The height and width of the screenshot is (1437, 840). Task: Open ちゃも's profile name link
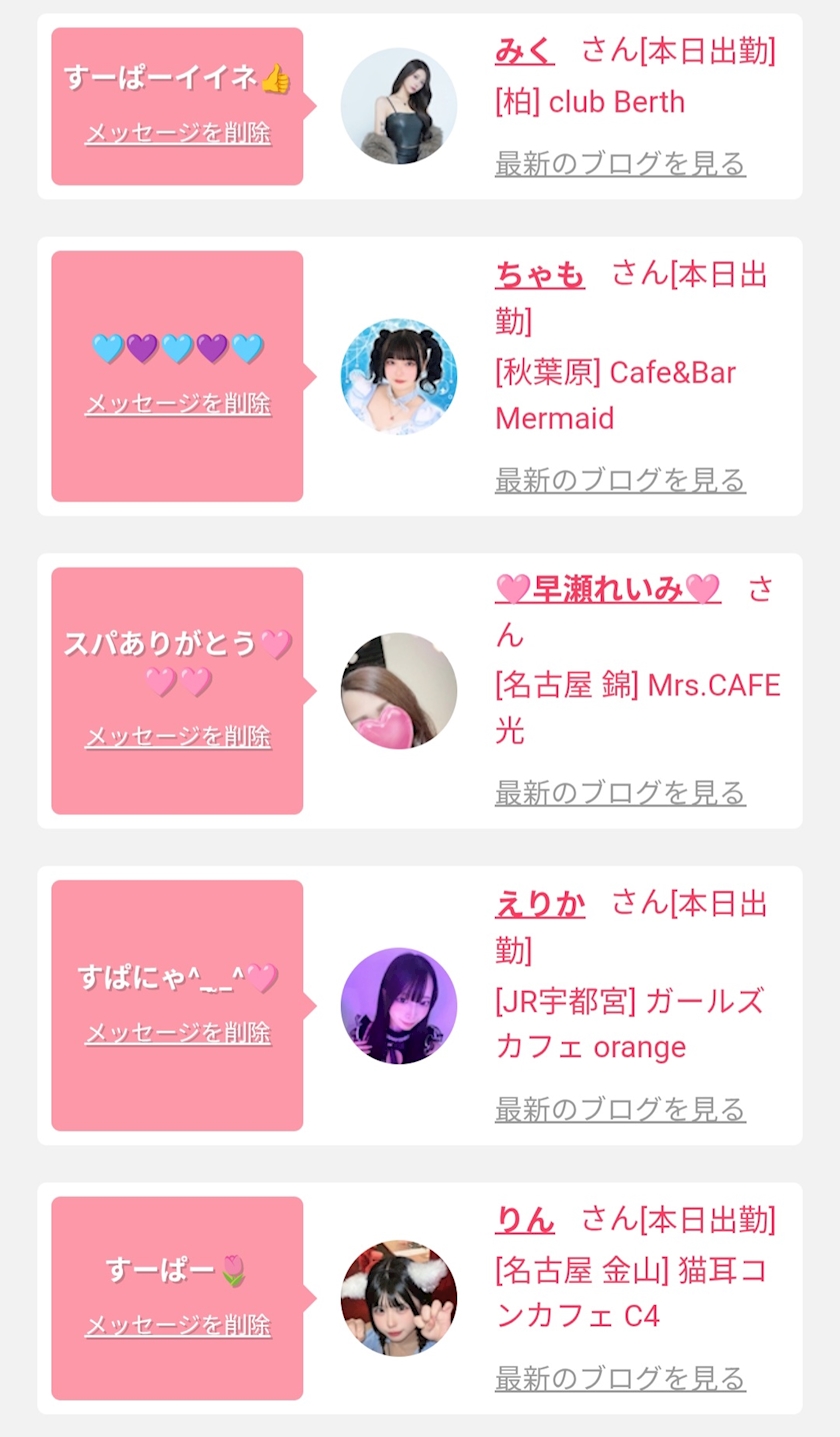tap(540, 274)
